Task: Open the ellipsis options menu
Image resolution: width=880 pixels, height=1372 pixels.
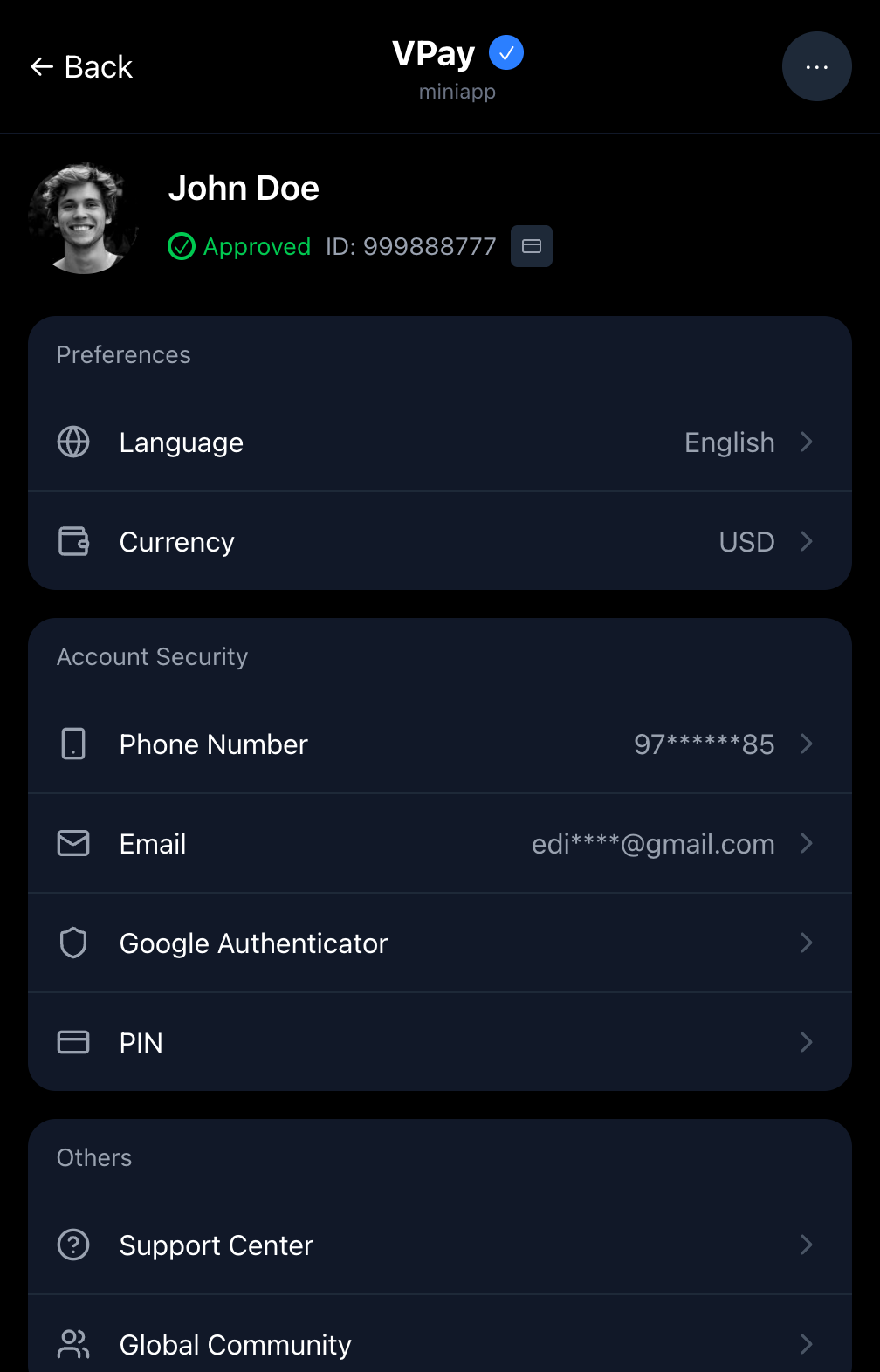Action: click(816, 65)
